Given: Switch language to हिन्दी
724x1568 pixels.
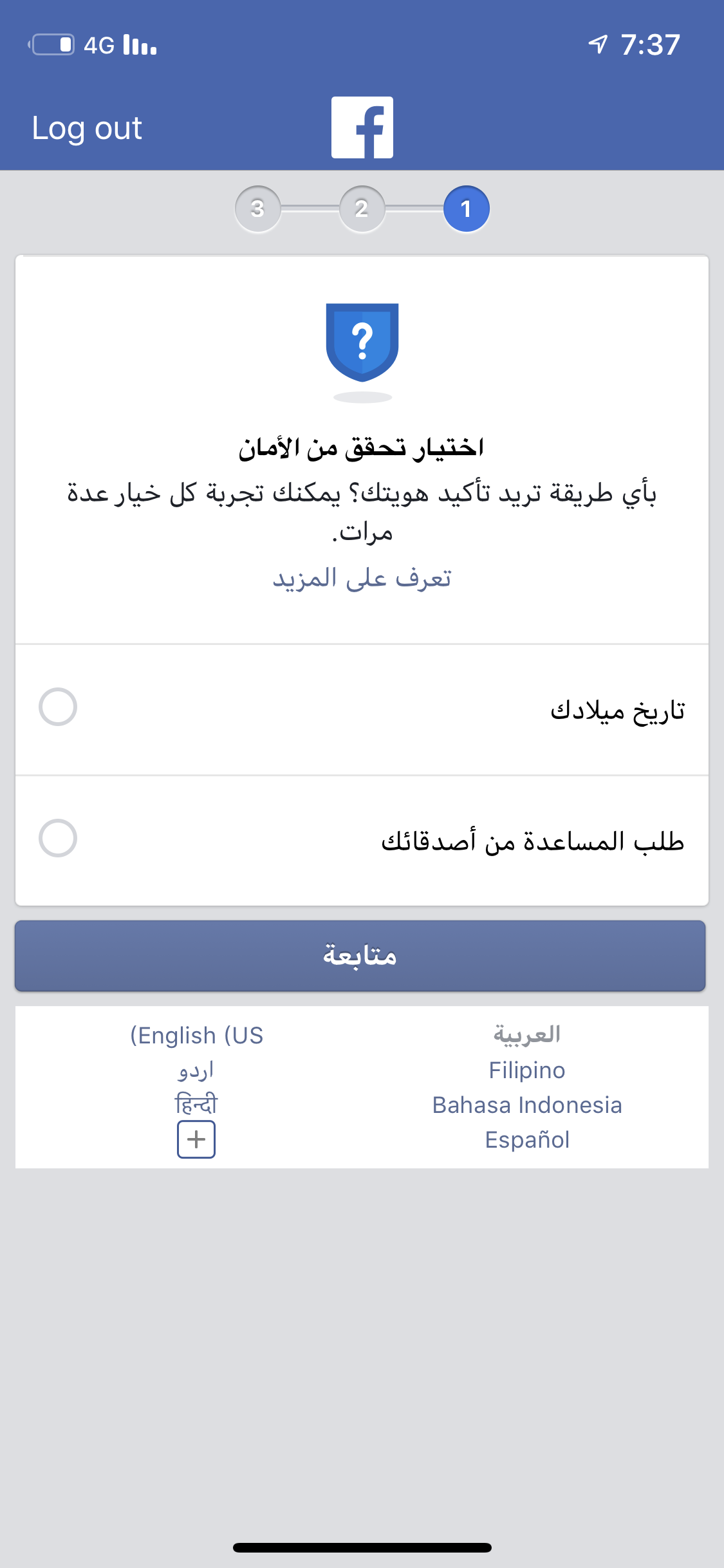Looking at the screenshot, I should 196,1104.
